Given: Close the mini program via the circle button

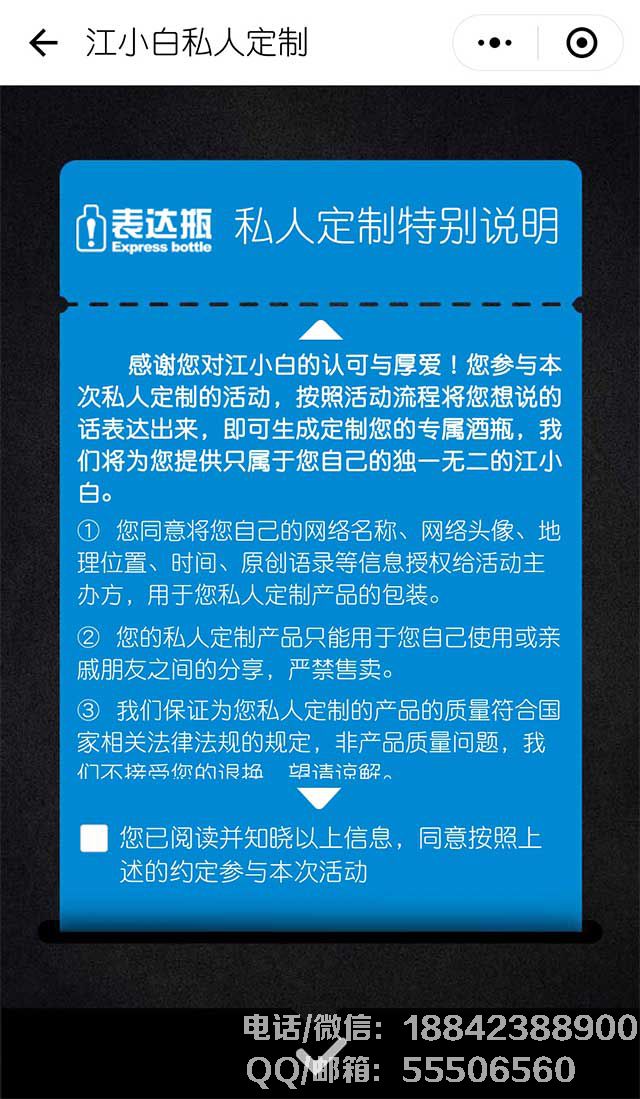Looking at the screenshot, I should (x=581, y=43).
